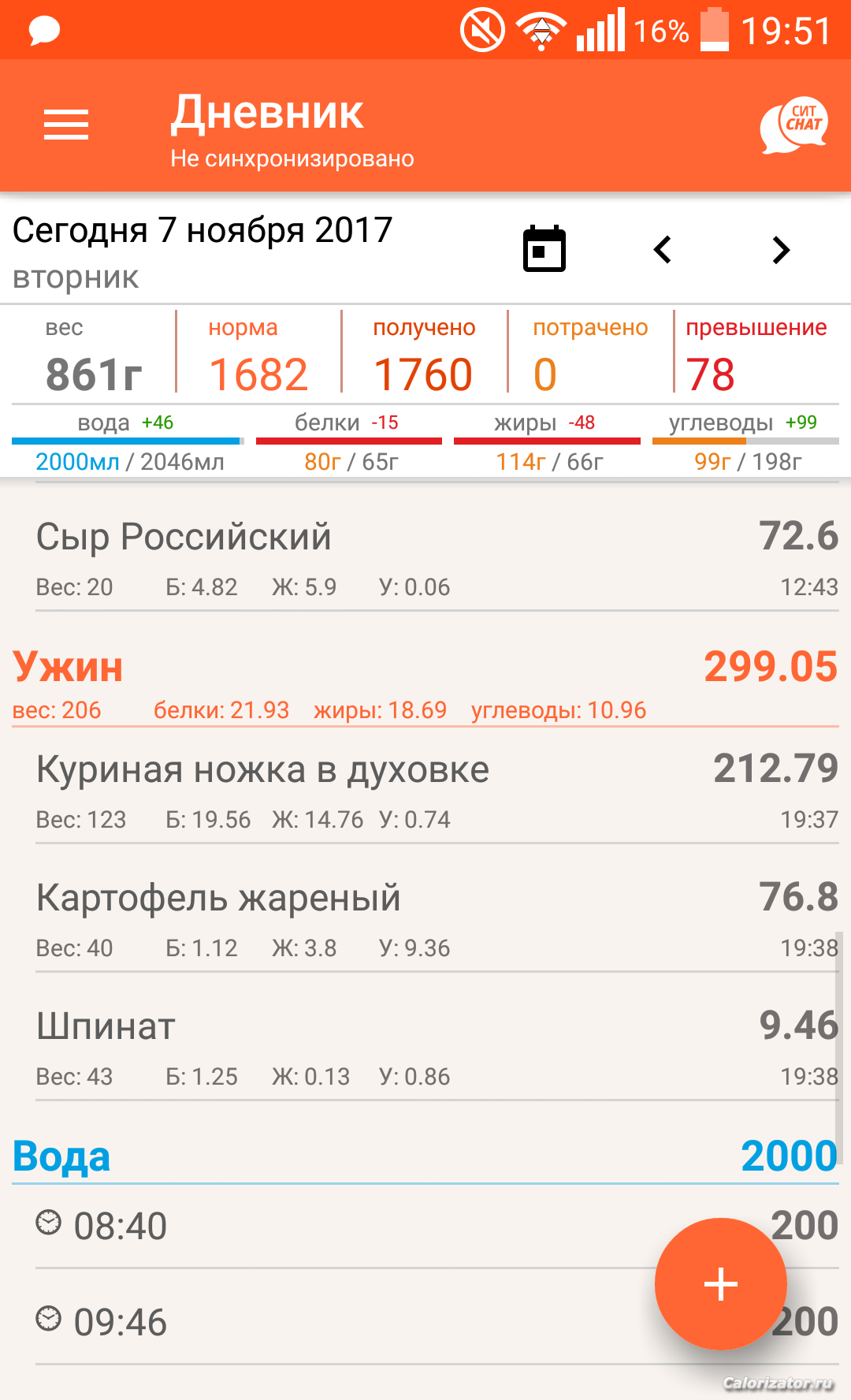Tap the plus button to add entry

coord(720,1284)
